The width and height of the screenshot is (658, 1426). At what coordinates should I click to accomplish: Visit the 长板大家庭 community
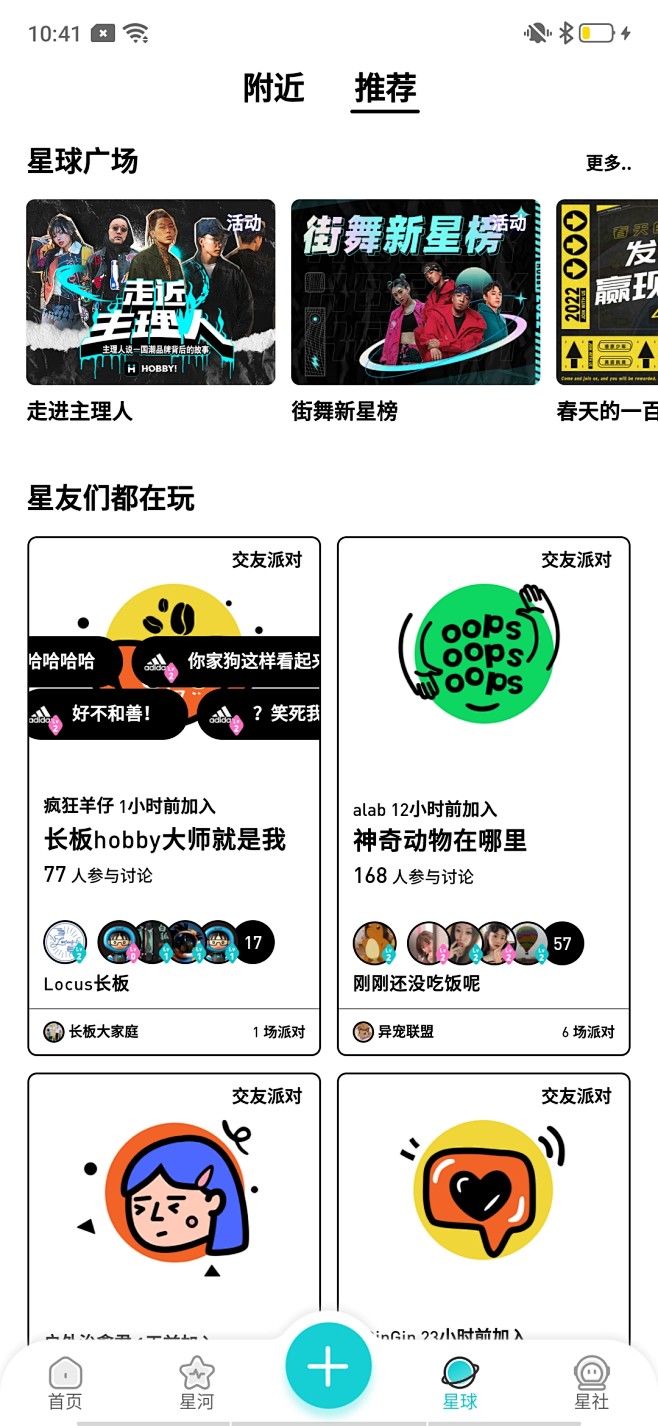(91, 1031)
